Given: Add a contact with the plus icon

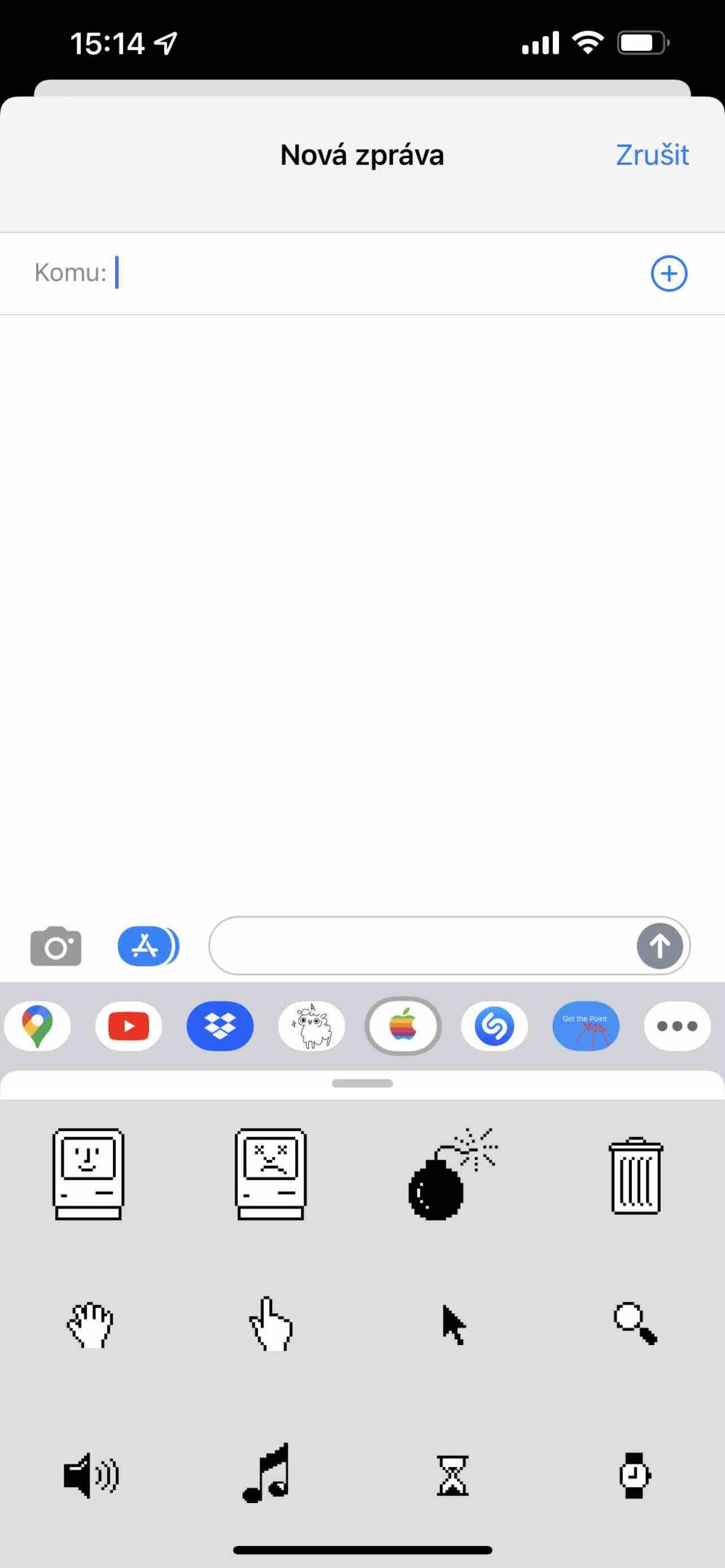Looking at the screenshot, I should click(x=668, y=273).
